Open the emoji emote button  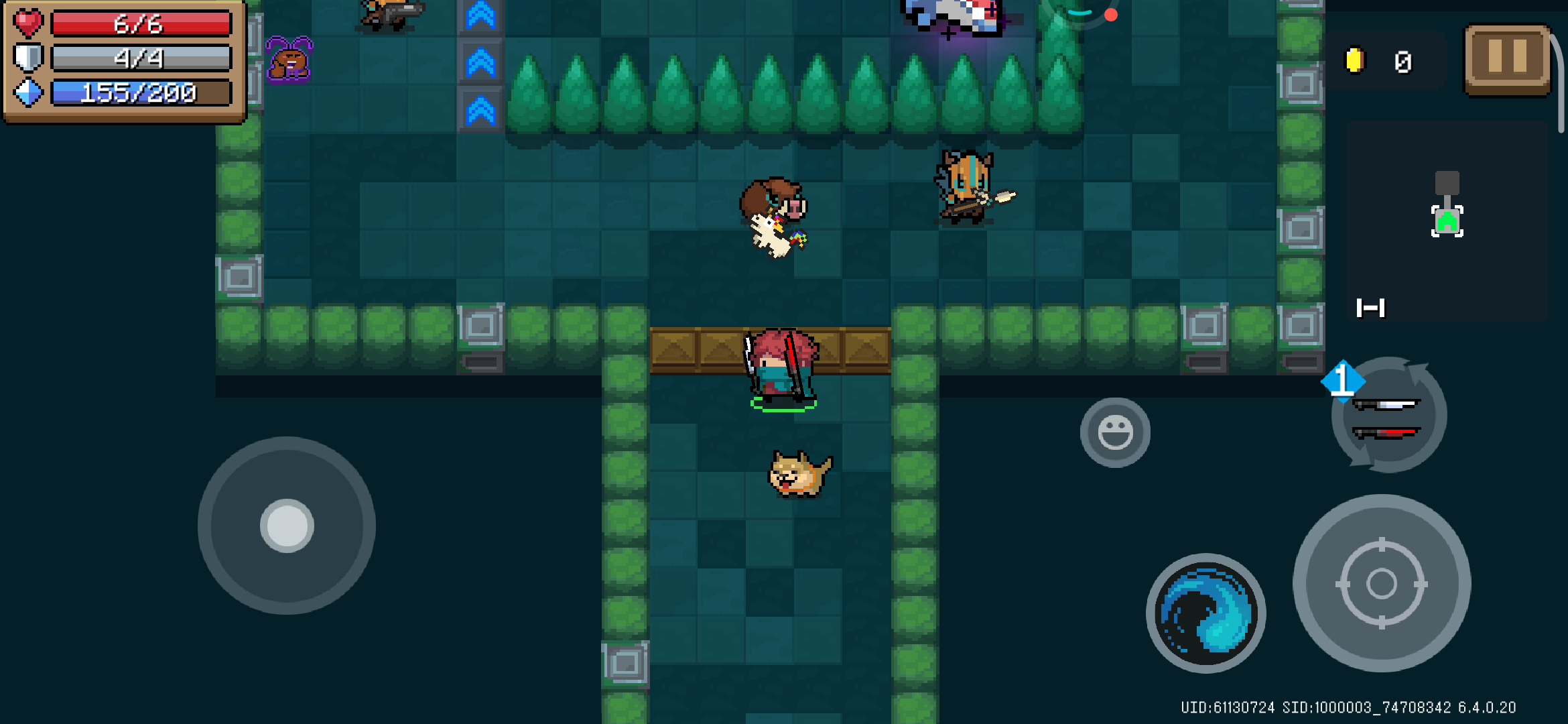[1115, 432]
